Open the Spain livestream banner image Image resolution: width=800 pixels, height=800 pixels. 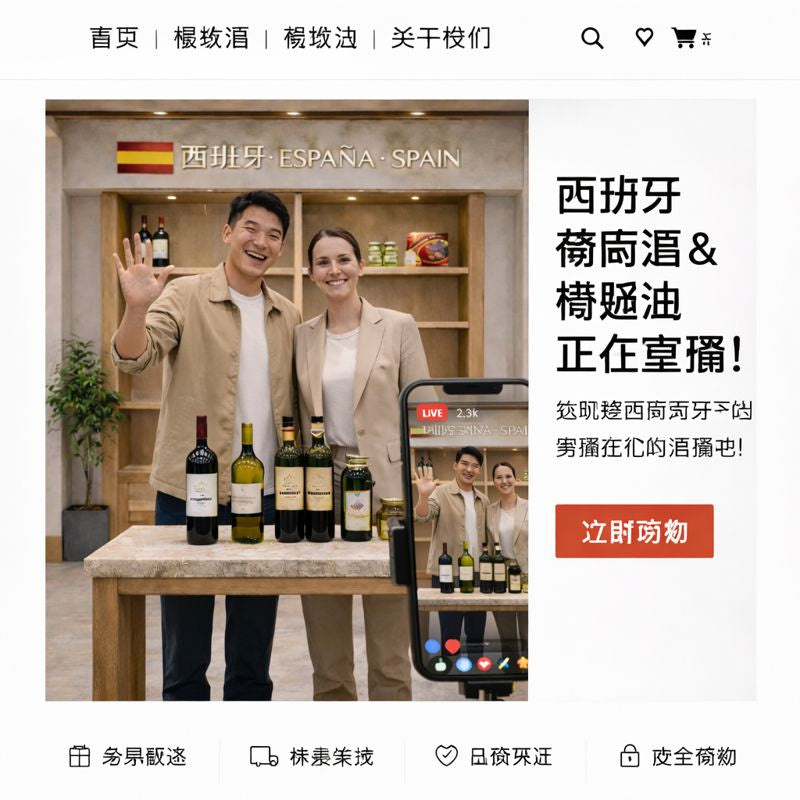286,400
